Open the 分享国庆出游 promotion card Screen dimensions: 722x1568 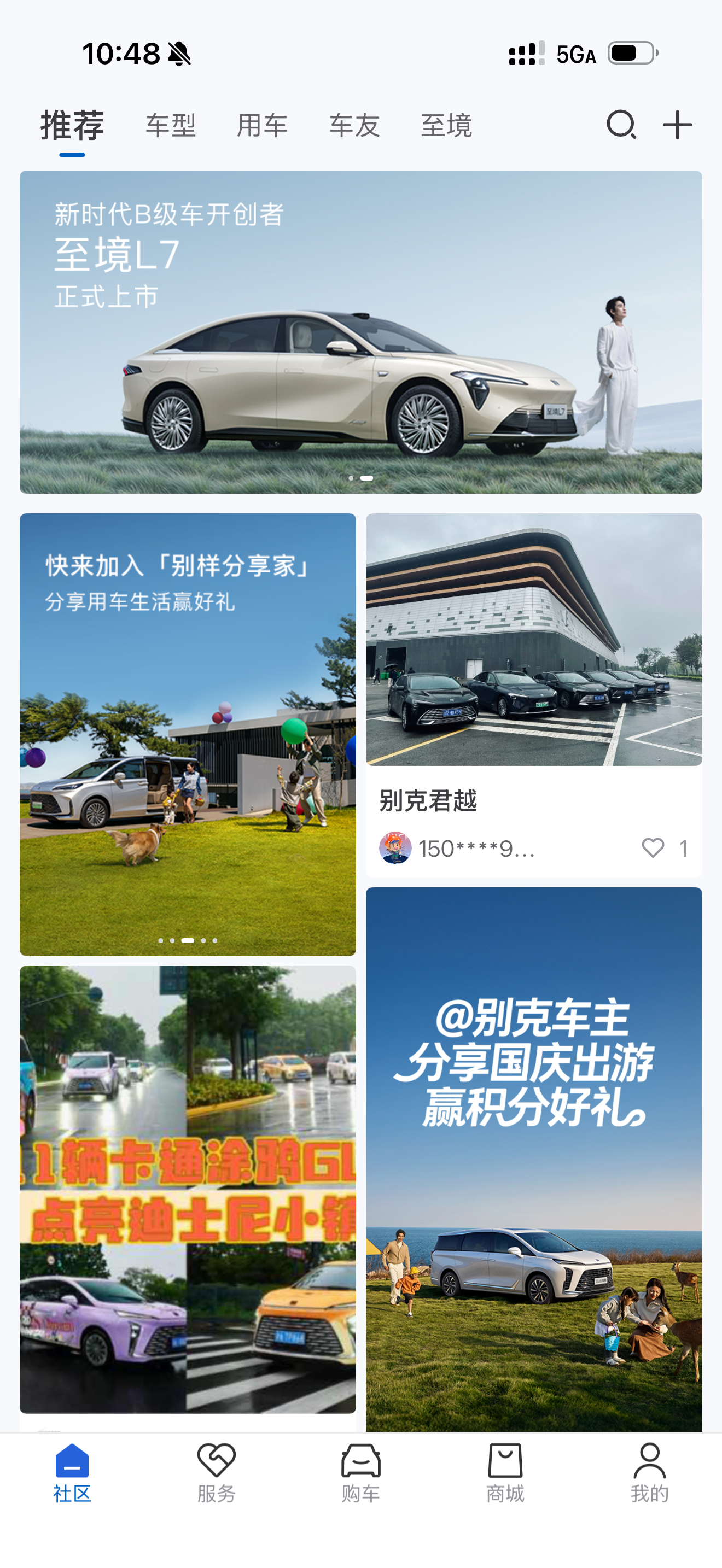pyautogui.click(x=533, y=1156)
